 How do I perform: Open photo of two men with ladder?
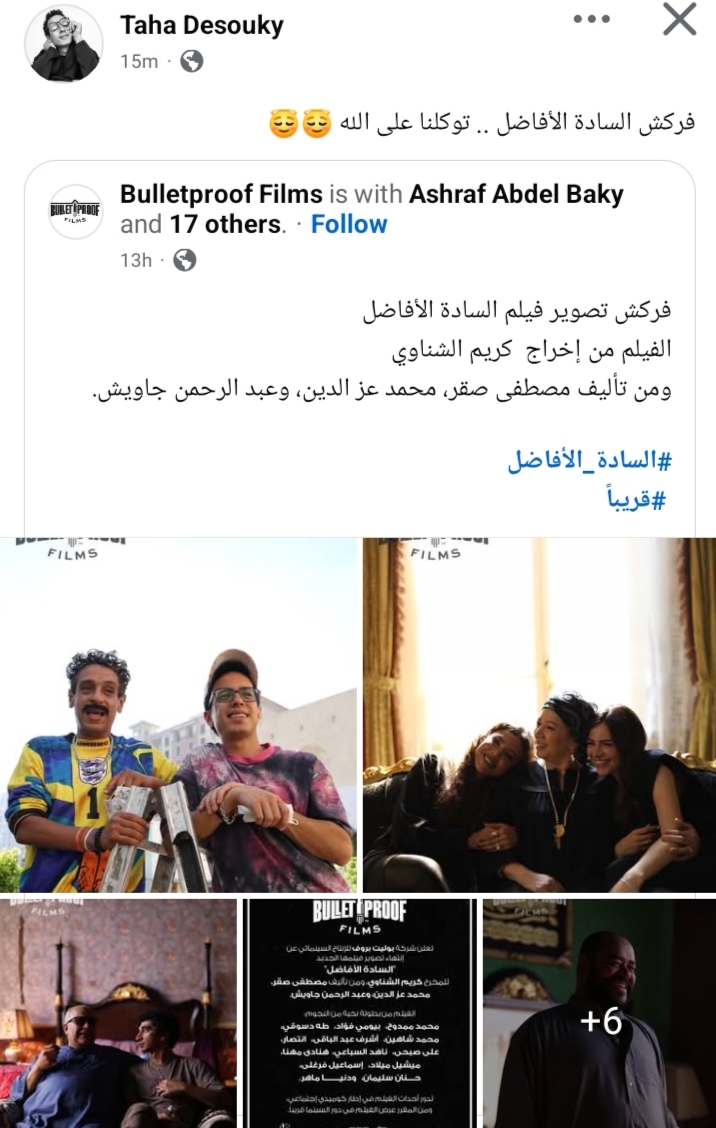tap(178, 714)
